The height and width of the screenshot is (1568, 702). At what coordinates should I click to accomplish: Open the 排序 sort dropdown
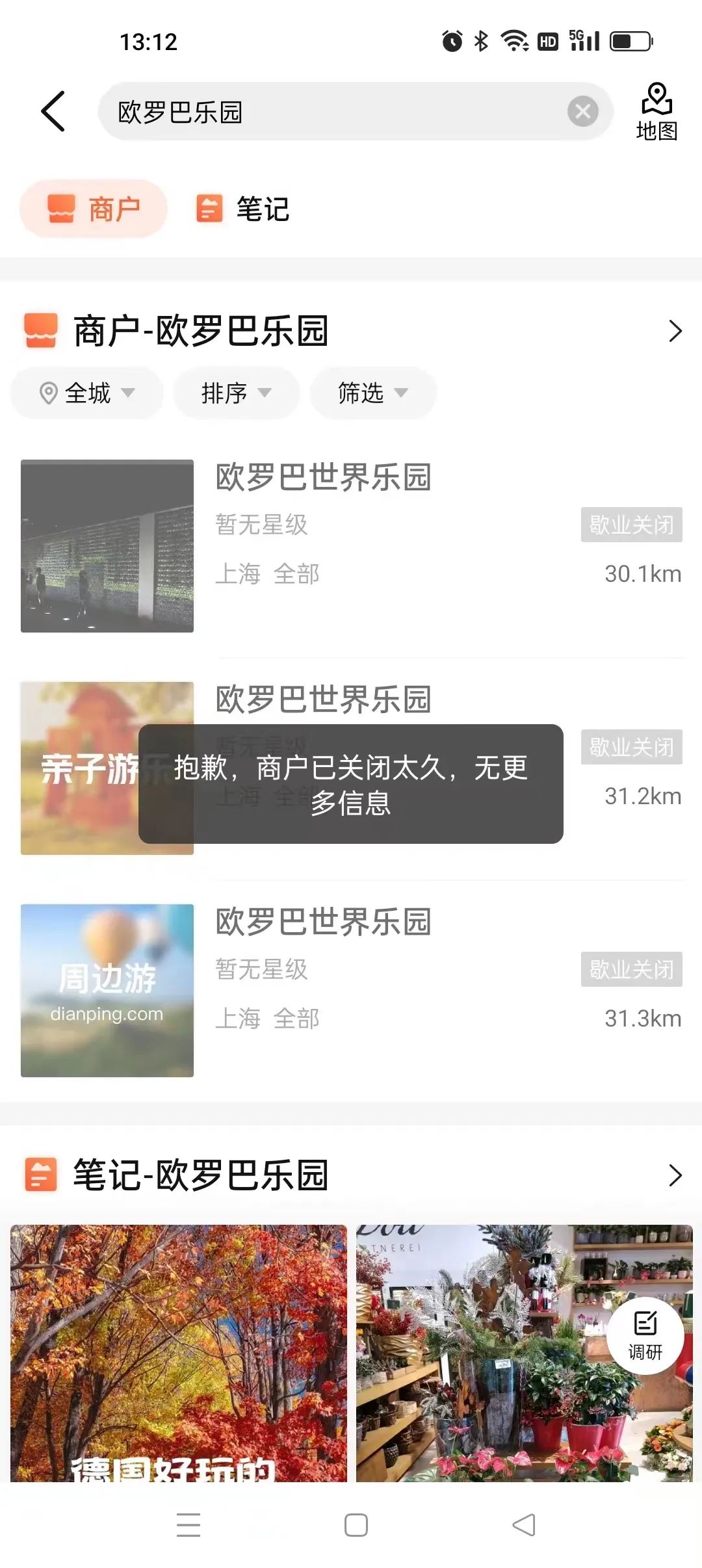point(236,393)
